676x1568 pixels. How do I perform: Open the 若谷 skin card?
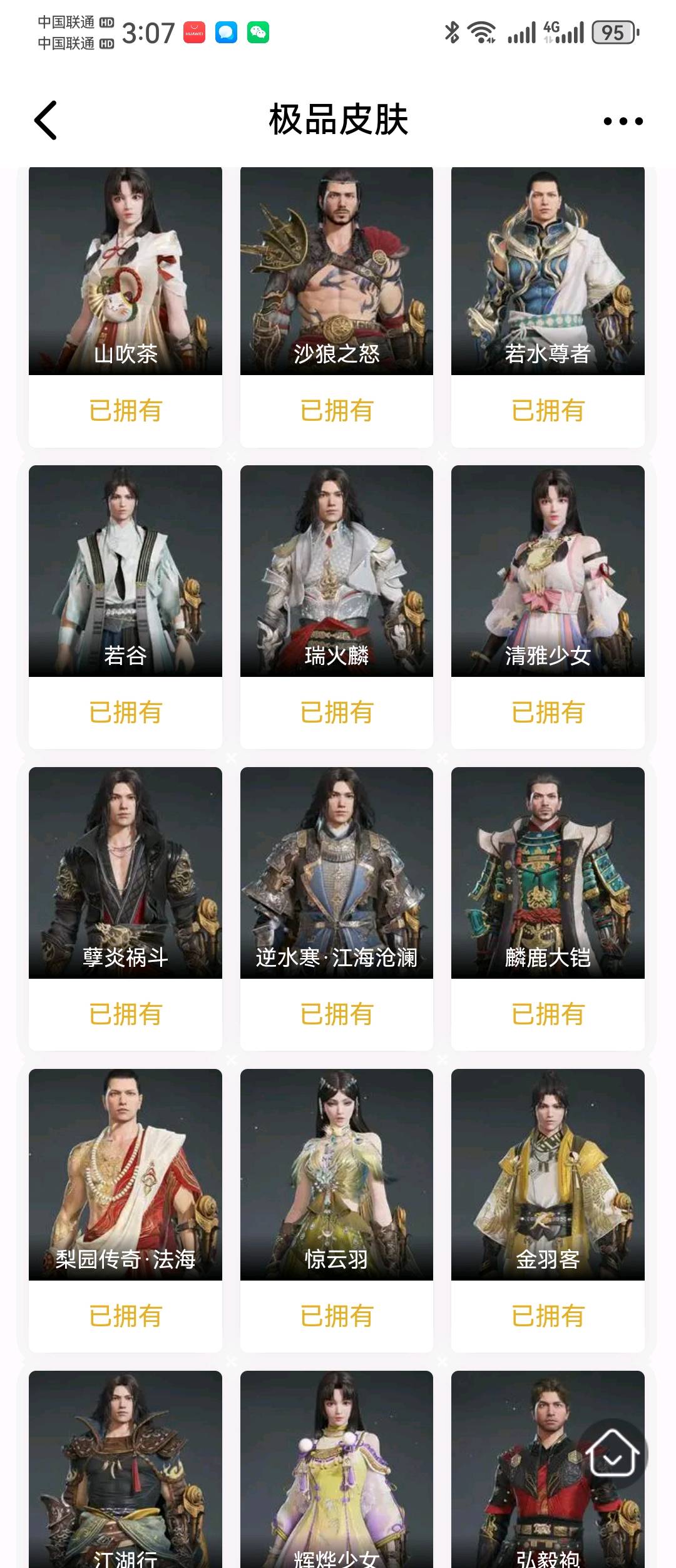point(125,571)
